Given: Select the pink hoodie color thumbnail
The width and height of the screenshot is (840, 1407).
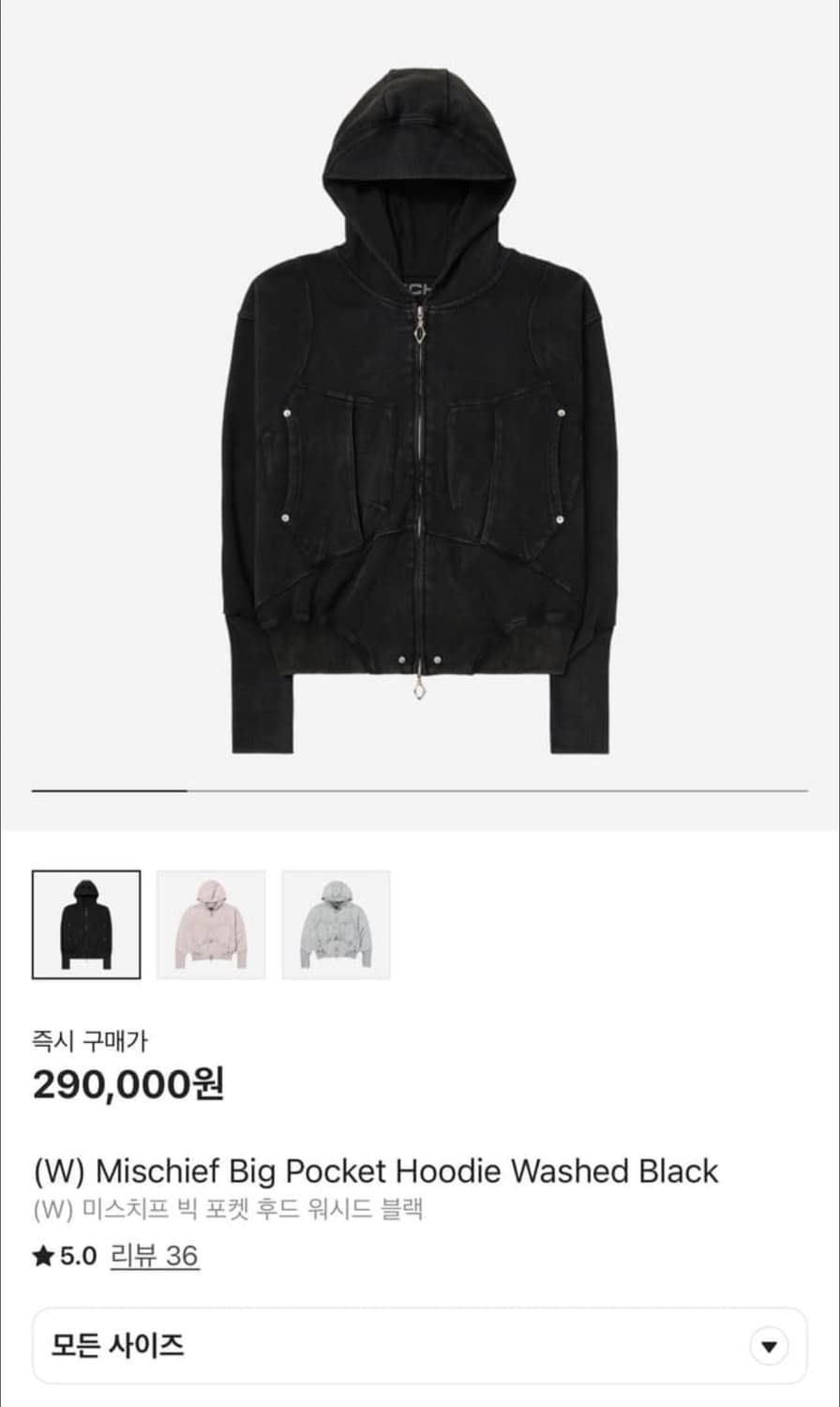Looking at the screenshot, I should coord(211,924).
